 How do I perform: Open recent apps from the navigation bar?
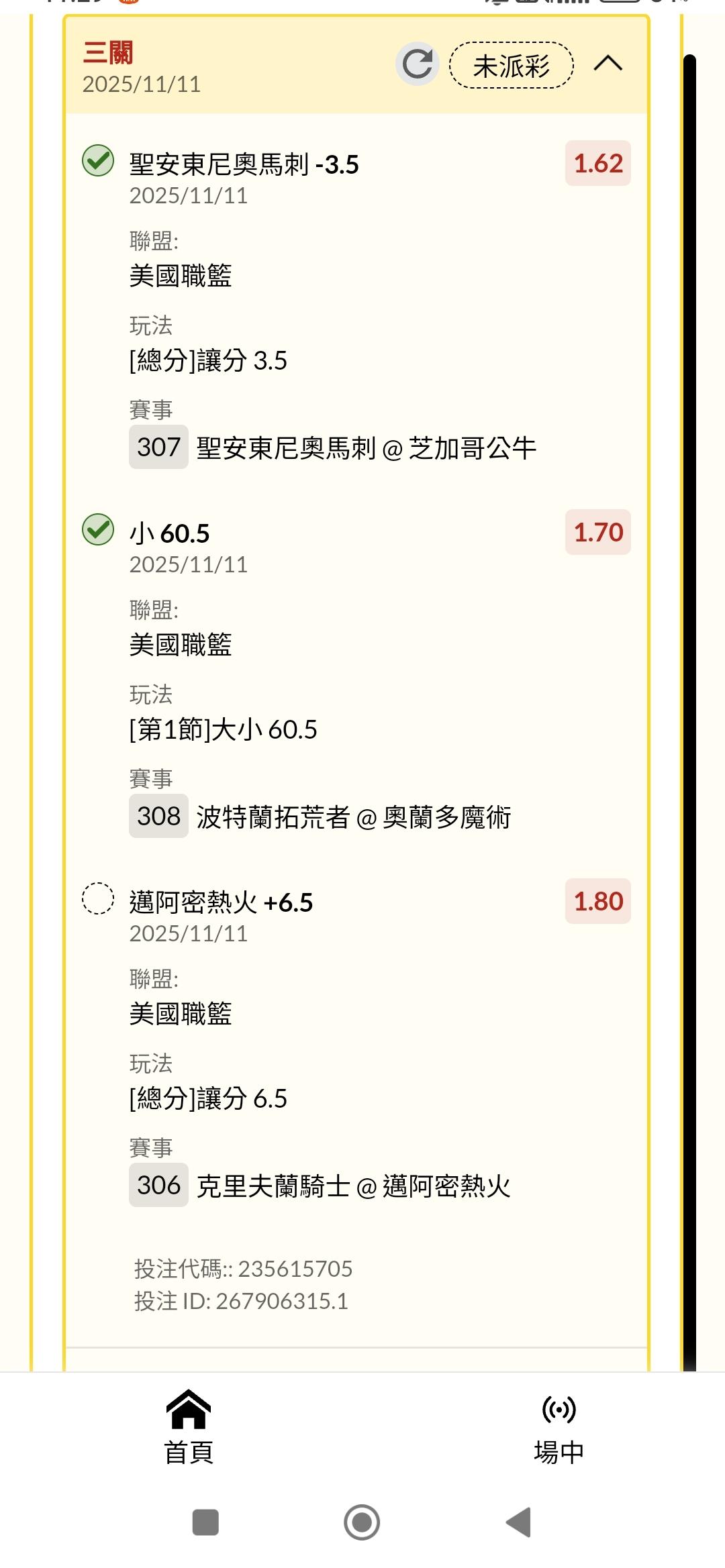tap(205, 1522)
